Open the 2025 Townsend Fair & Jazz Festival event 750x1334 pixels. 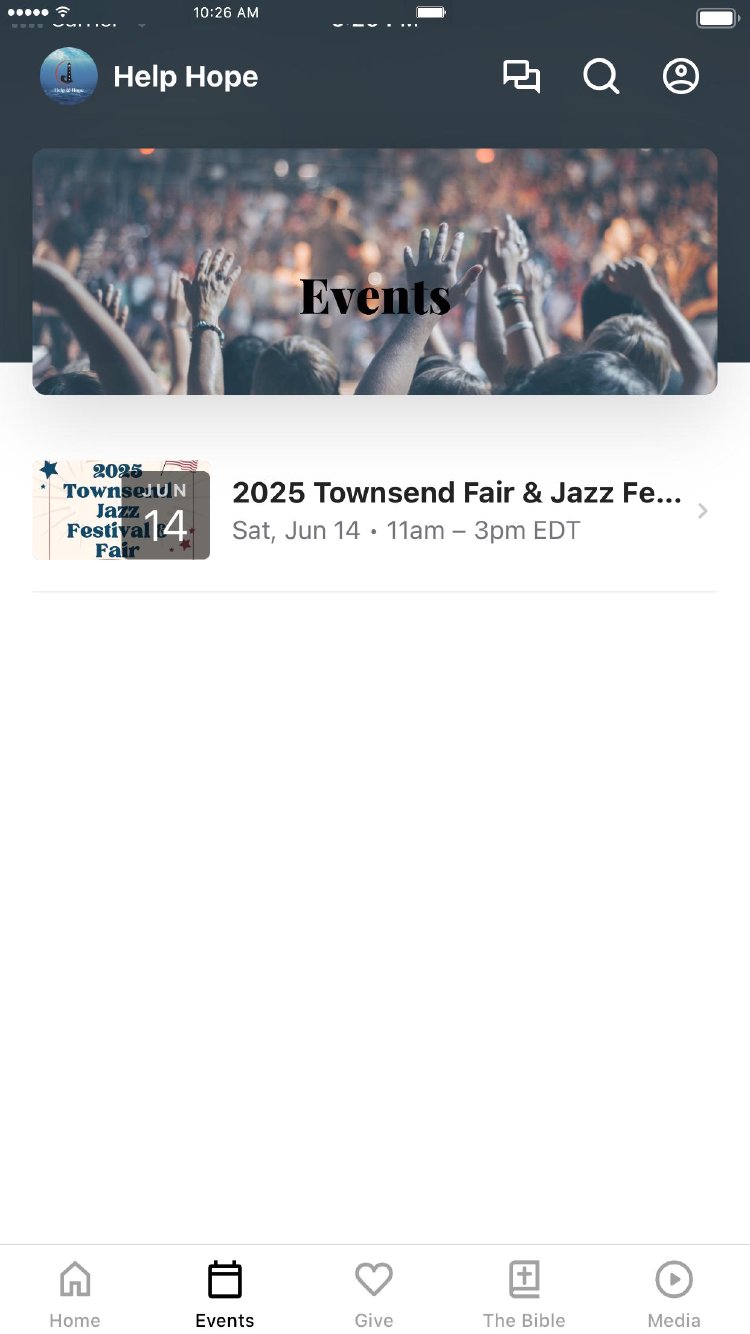point(456,511)
